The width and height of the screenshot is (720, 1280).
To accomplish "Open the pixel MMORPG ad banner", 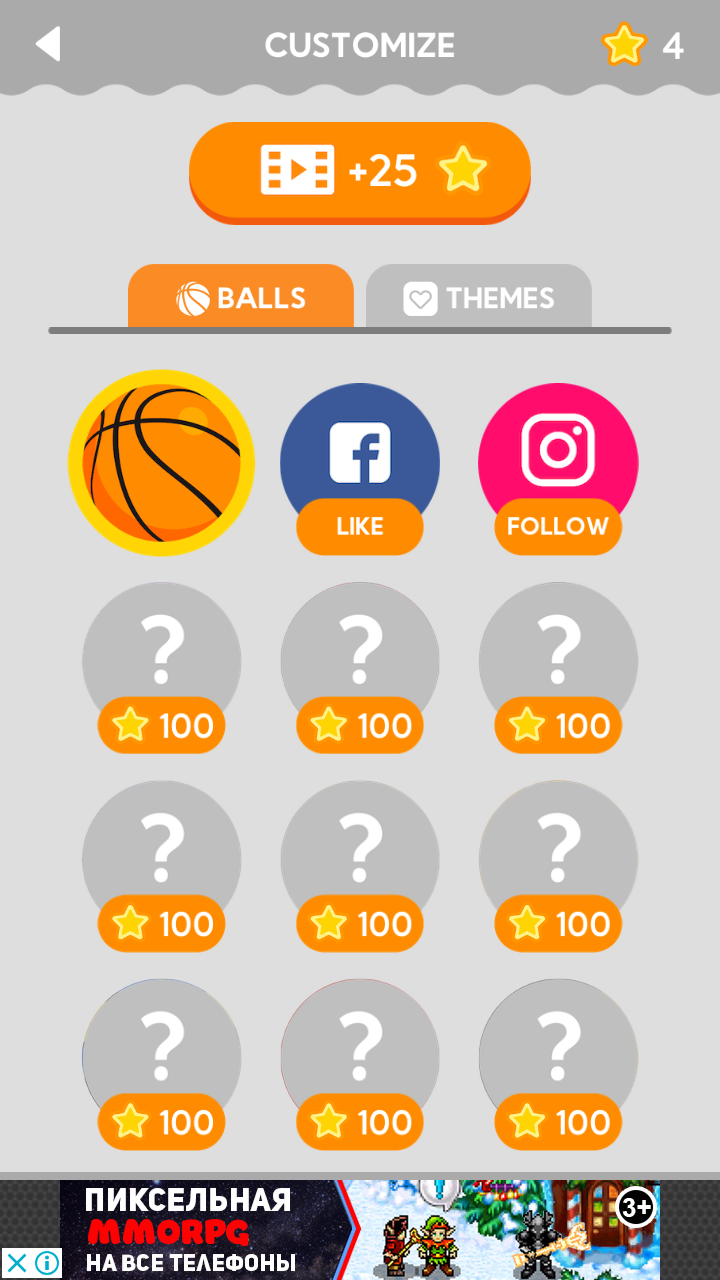I will [360, 1229].
